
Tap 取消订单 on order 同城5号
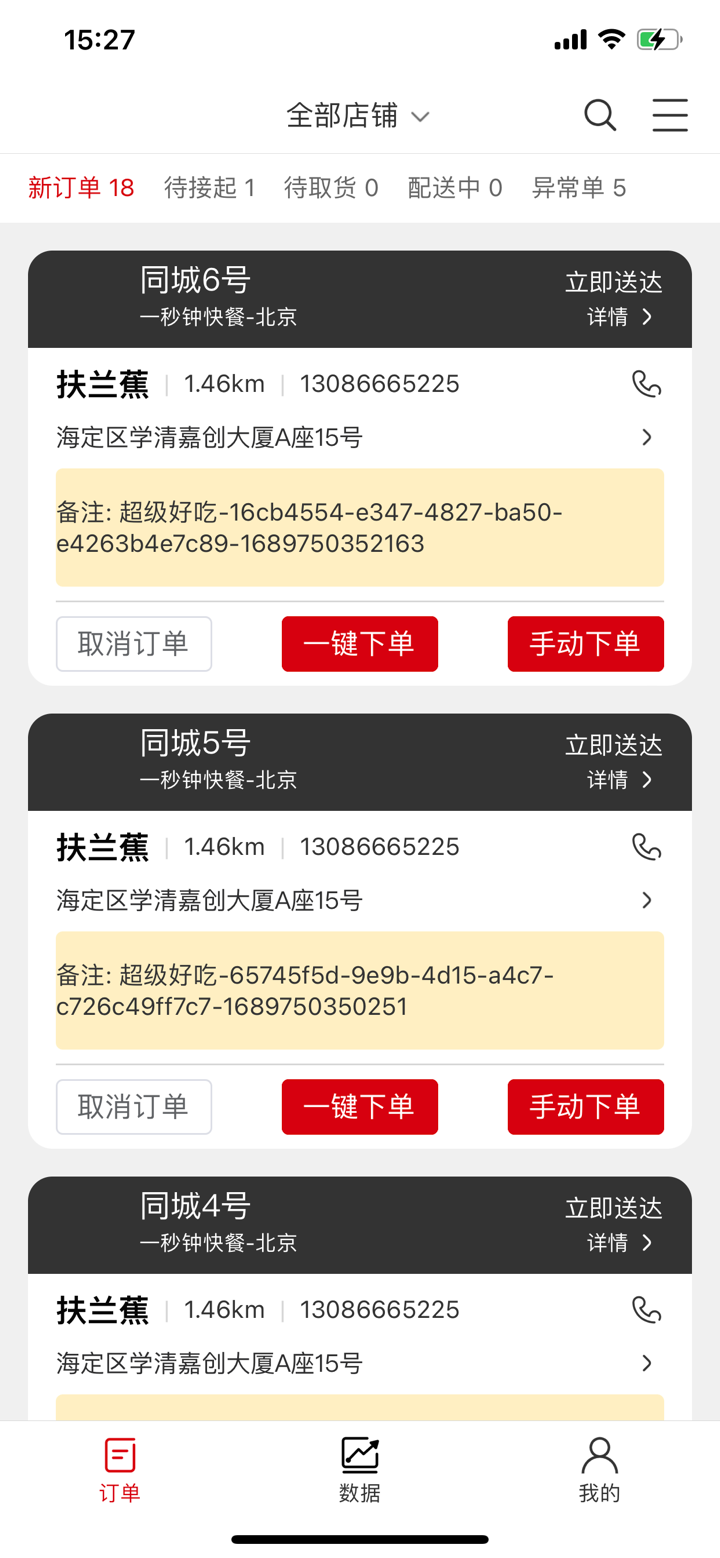click(x=133, y=1107)
